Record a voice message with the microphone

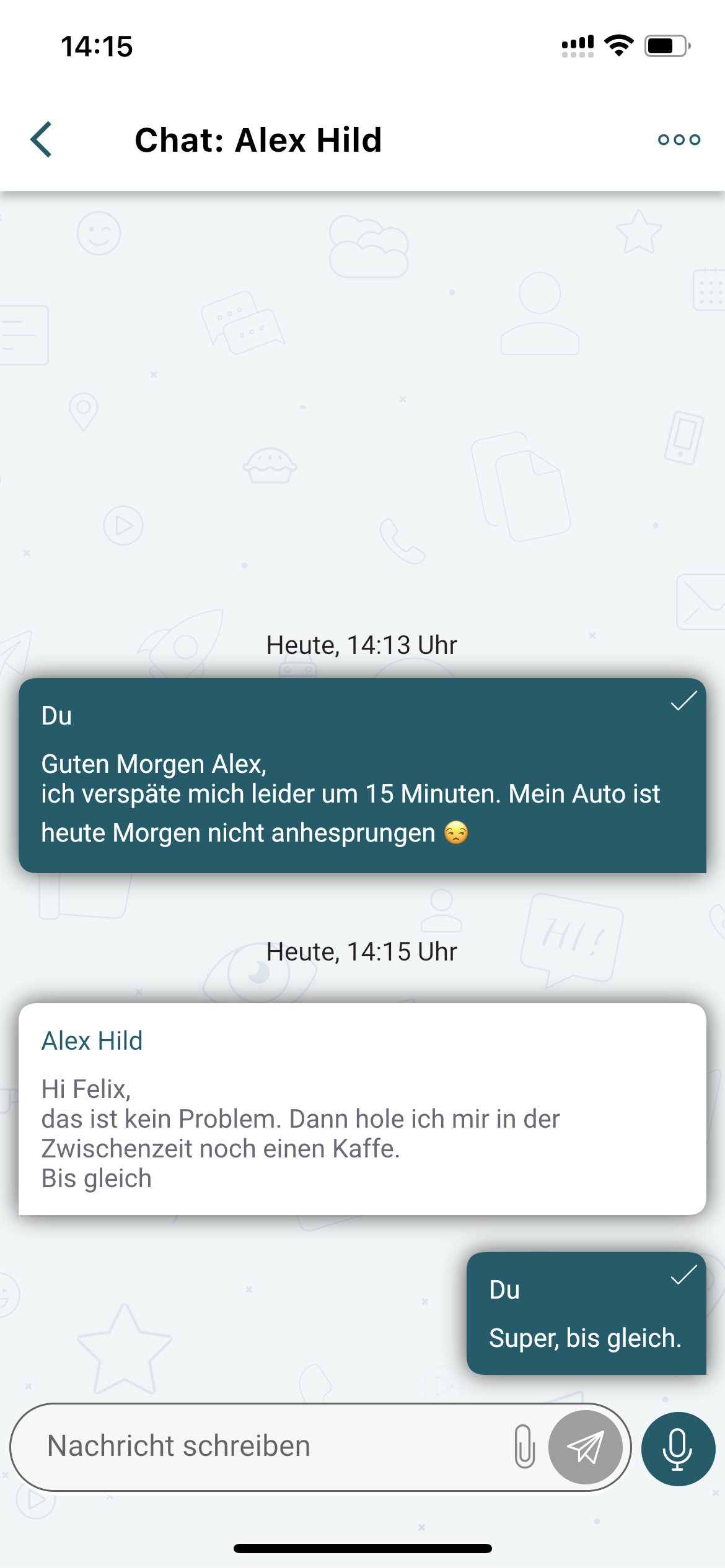[678, 1448]
